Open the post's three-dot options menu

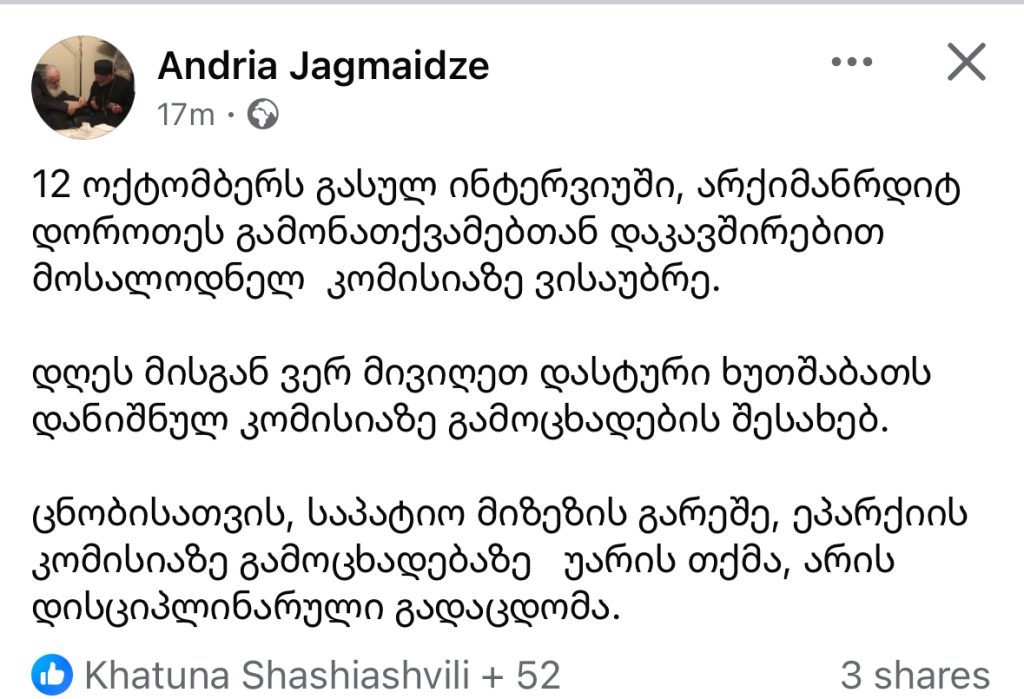click(851, 63)
